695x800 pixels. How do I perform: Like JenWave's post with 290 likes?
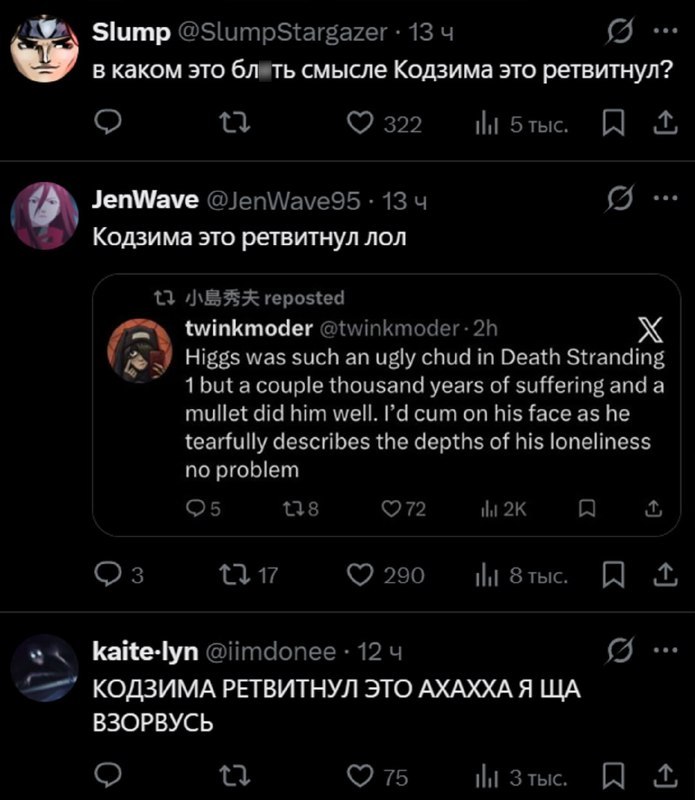pos(361,575)
